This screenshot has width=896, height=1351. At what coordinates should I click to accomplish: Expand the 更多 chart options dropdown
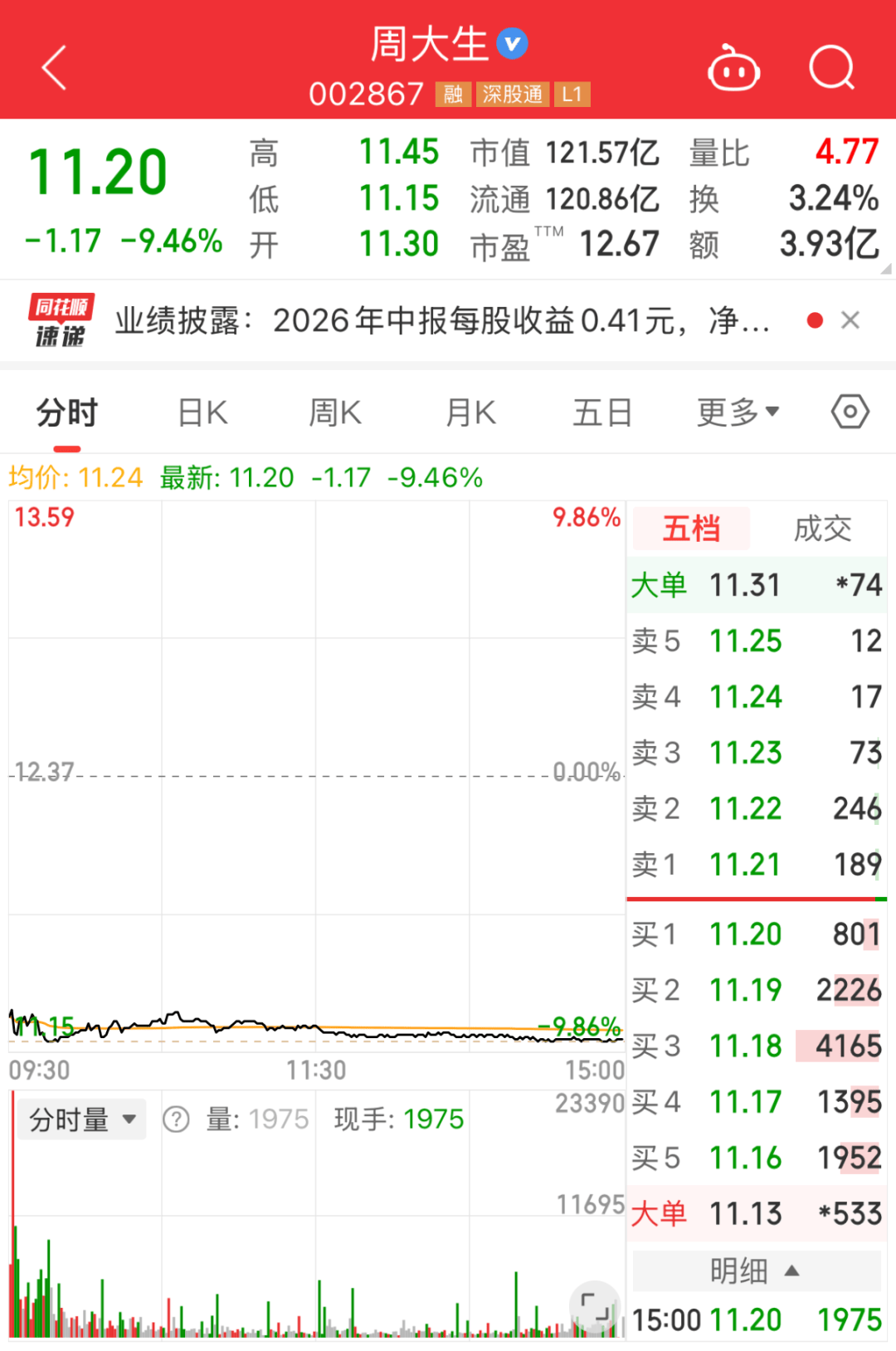738,412
